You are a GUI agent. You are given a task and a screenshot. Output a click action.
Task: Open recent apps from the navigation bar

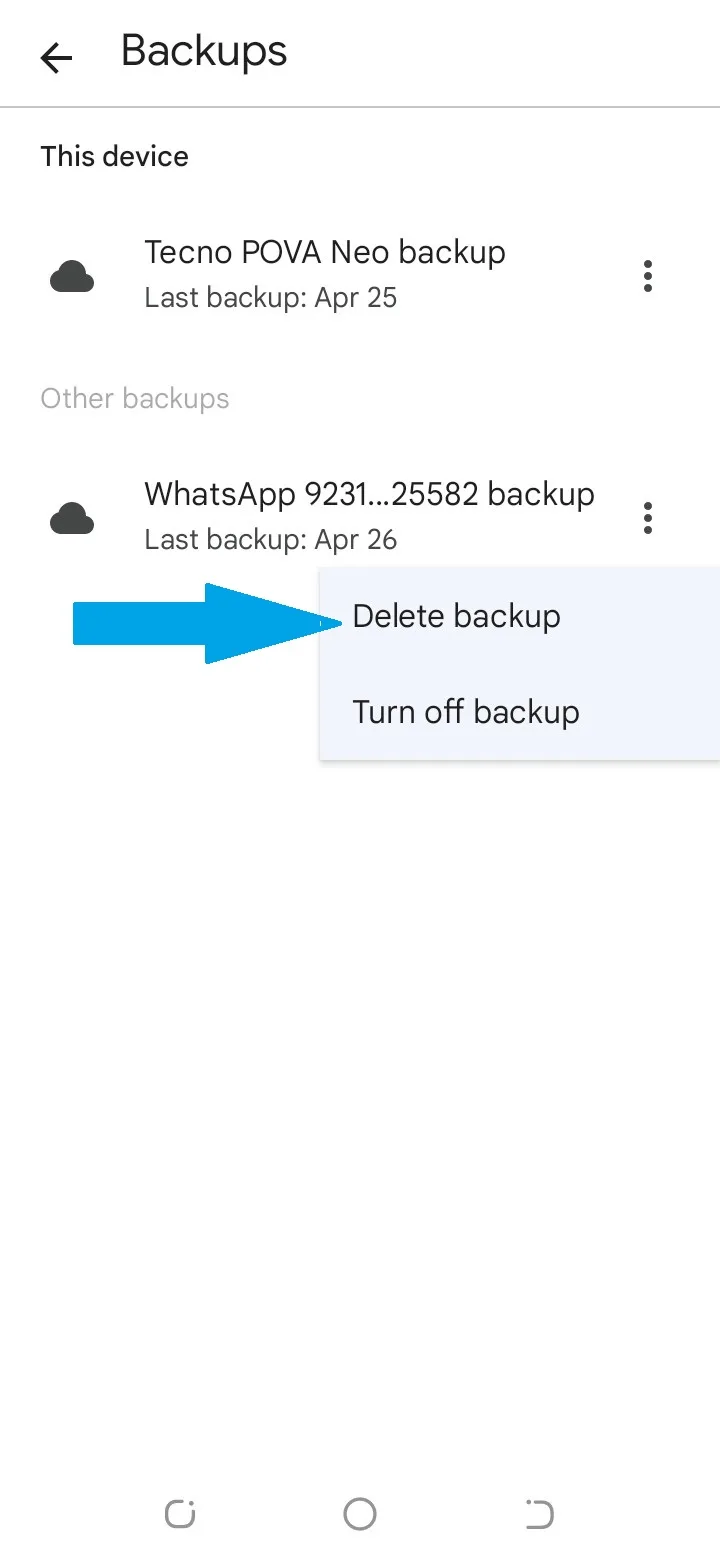tap(180, 1514)
